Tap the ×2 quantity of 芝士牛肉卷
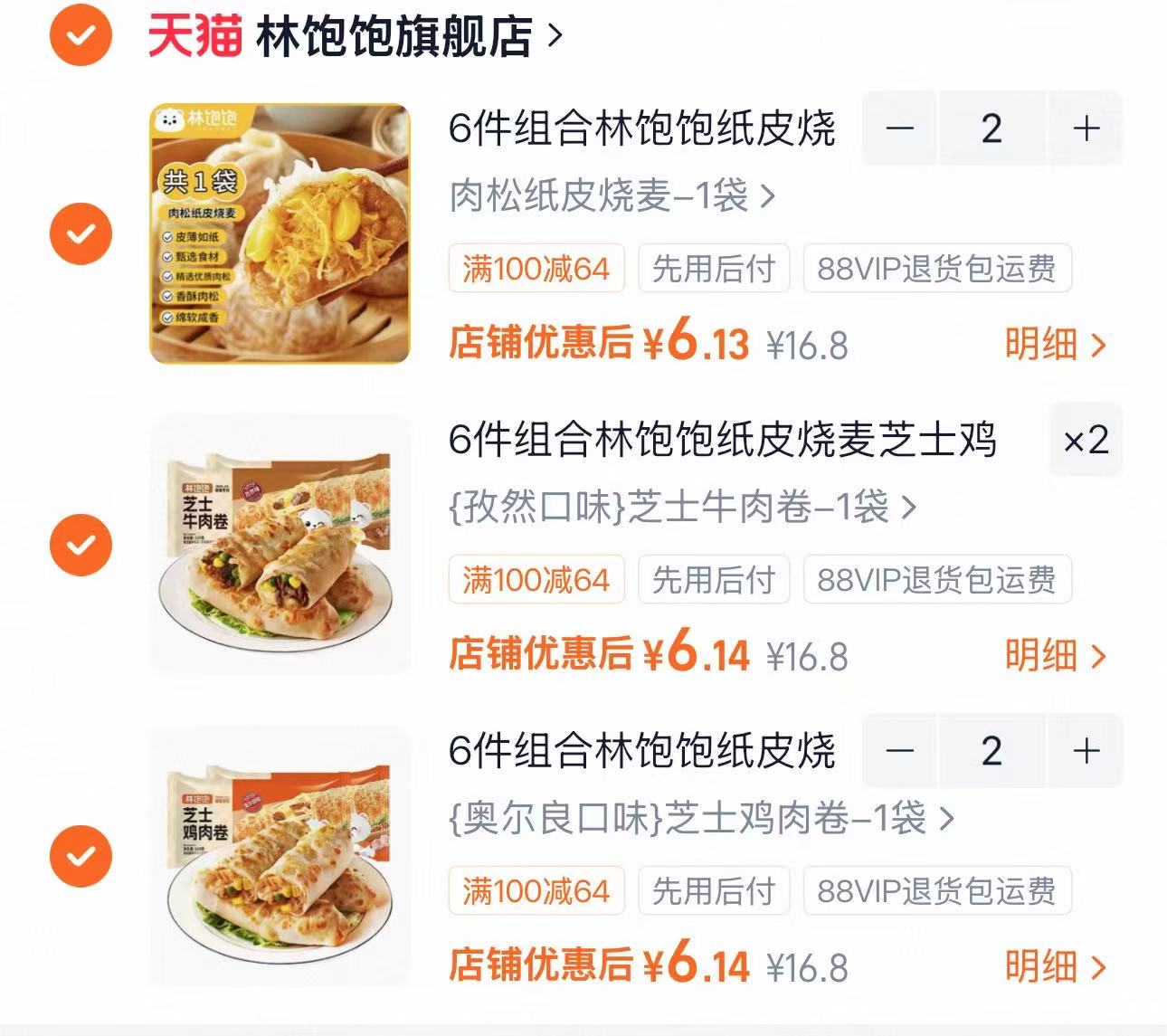 pyautogui.click(x=1086, y=441)
